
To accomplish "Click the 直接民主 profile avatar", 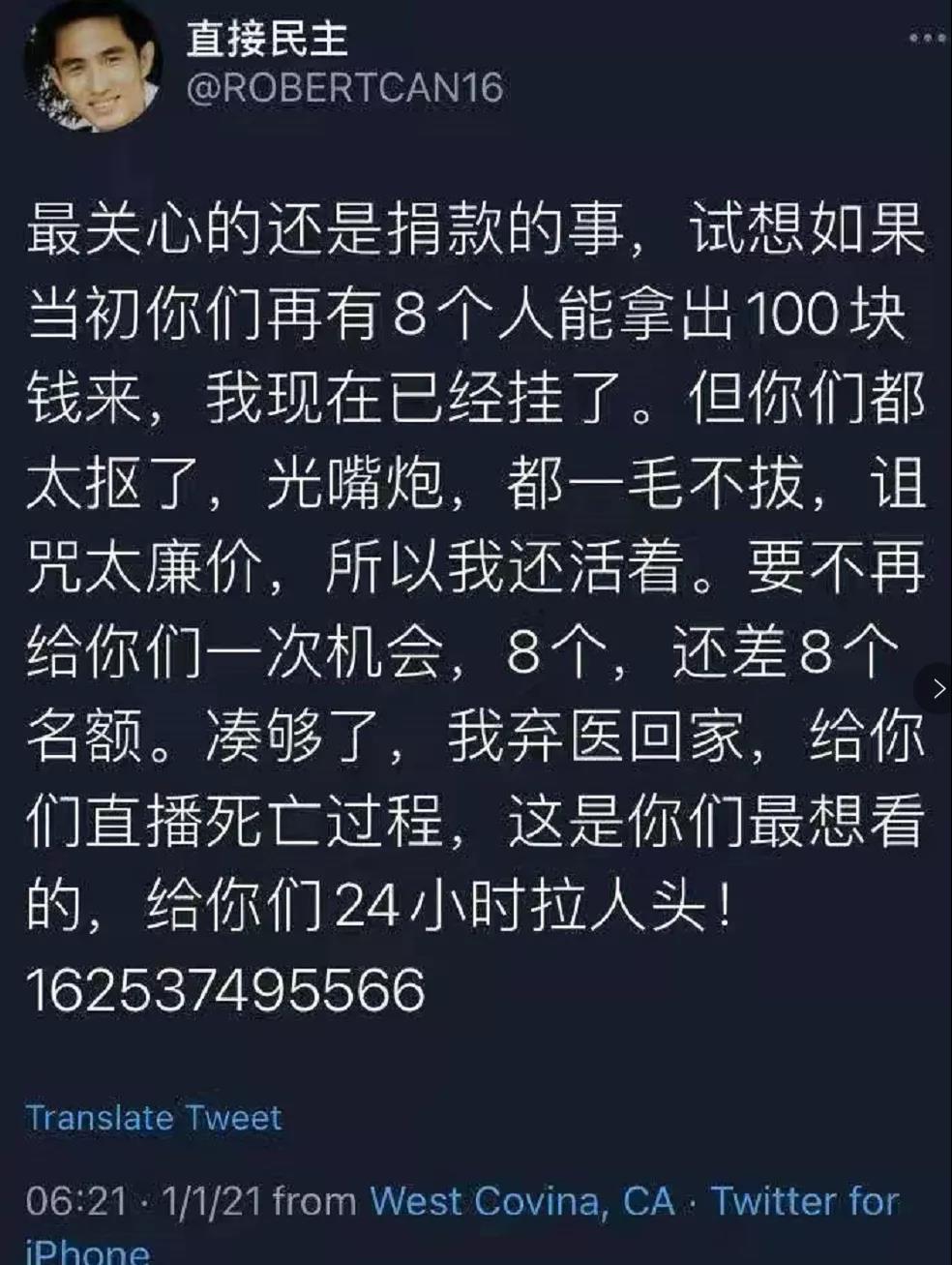I will [94, 73].
